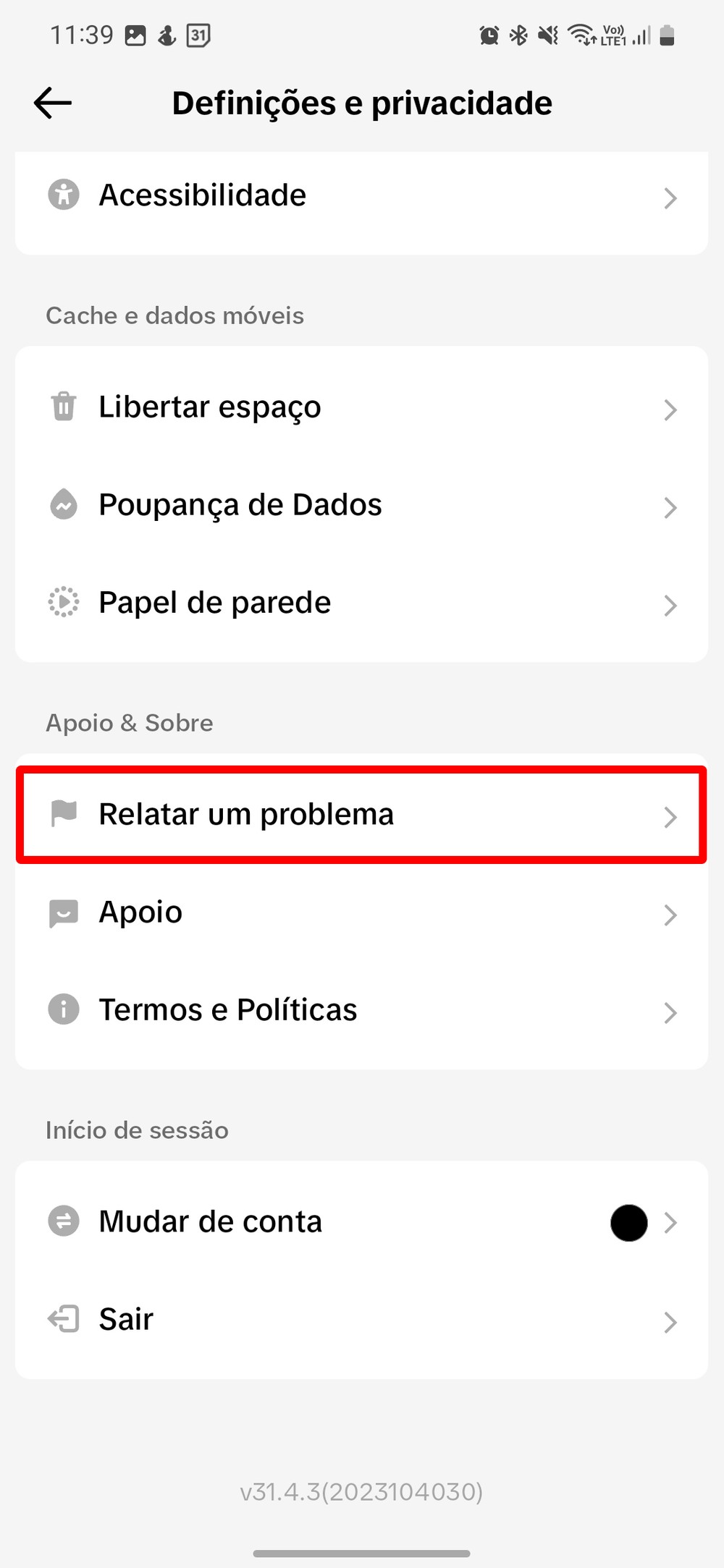The height and width of the screenshot is (1568, 724).
Task: Go back using the top arrow
Action: tap(53, 103)
